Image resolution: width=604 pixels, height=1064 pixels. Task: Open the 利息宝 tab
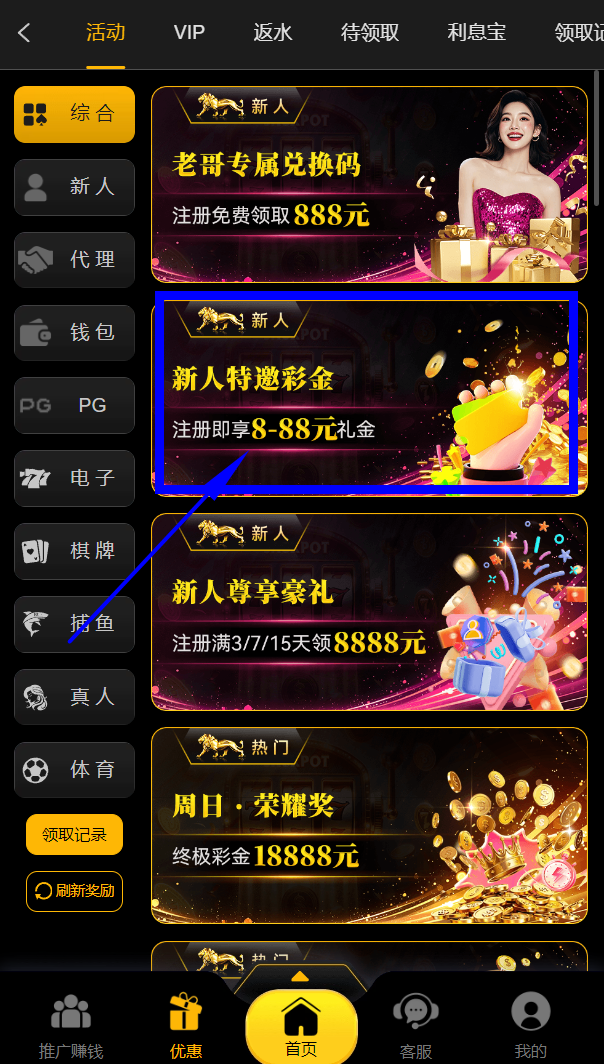point(476,33)
